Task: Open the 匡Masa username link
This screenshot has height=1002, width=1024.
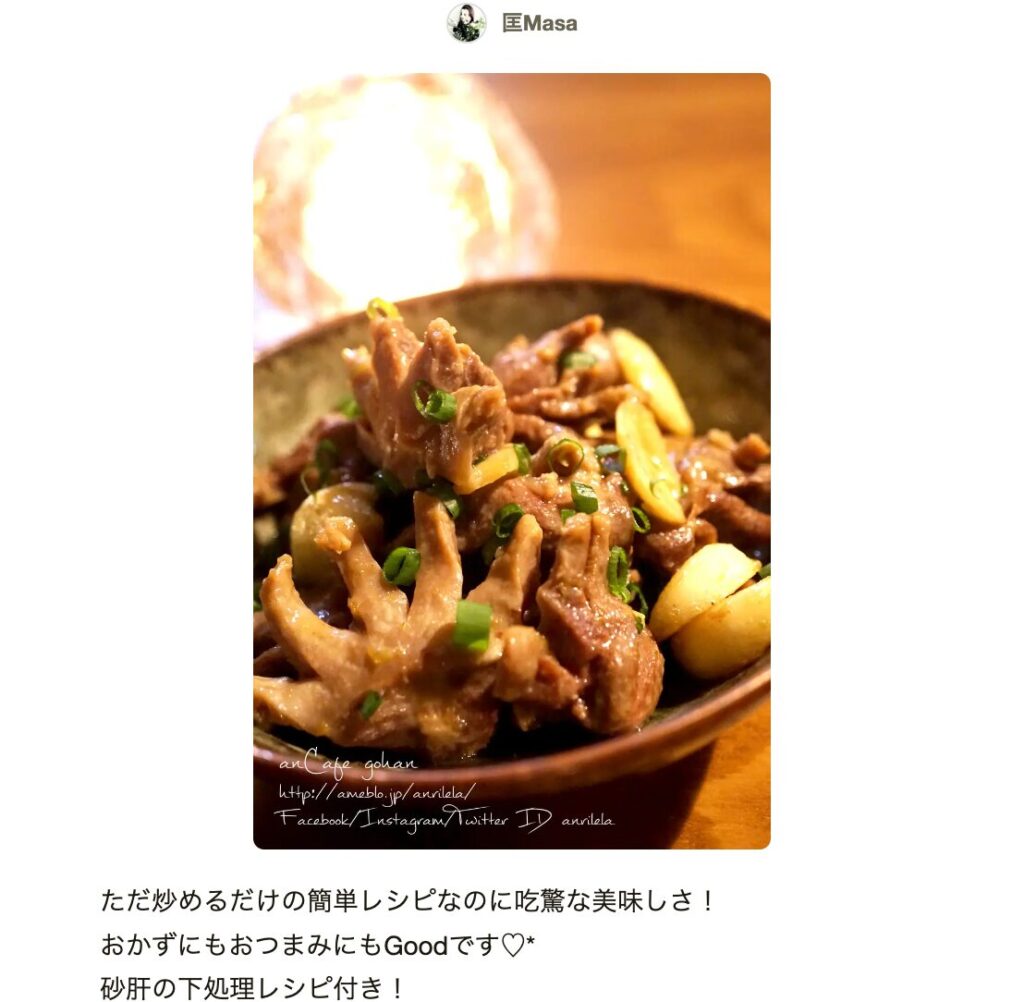Action: coord(539,23)
